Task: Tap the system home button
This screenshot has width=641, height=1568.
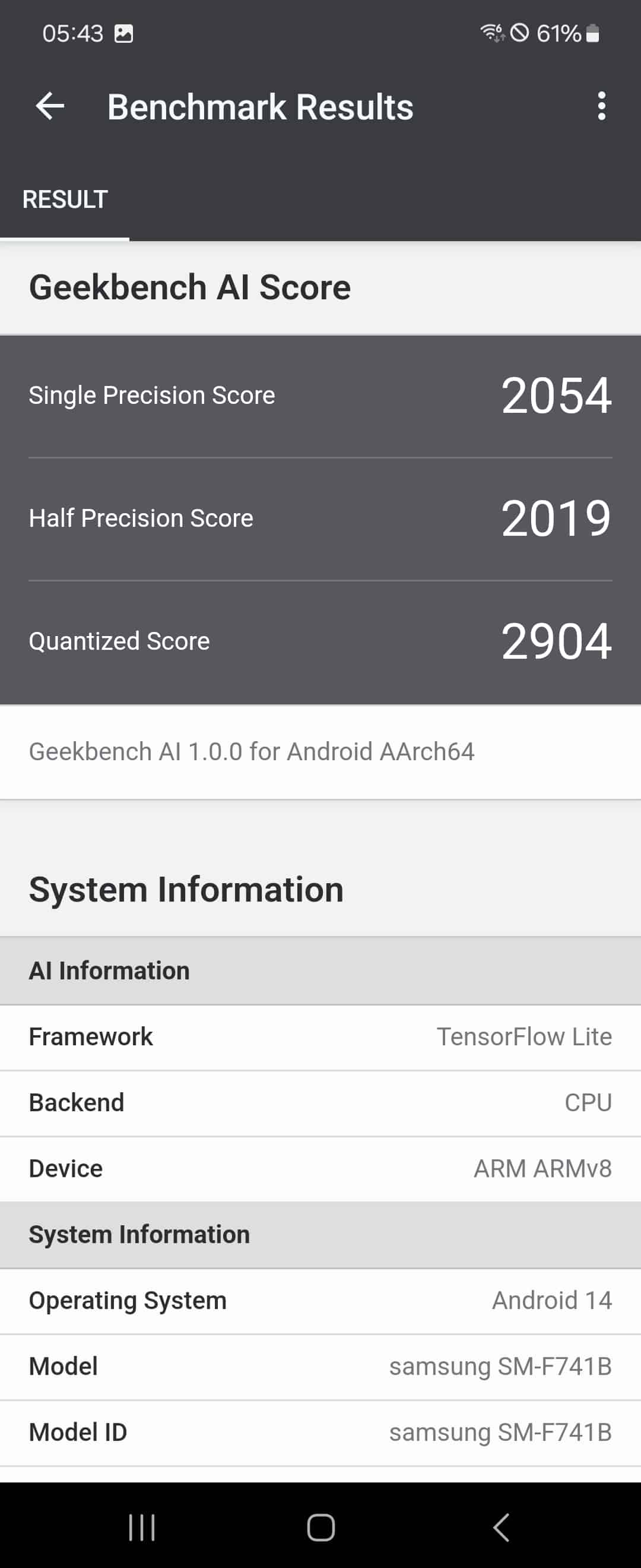Action: [x=320, y=1526]
